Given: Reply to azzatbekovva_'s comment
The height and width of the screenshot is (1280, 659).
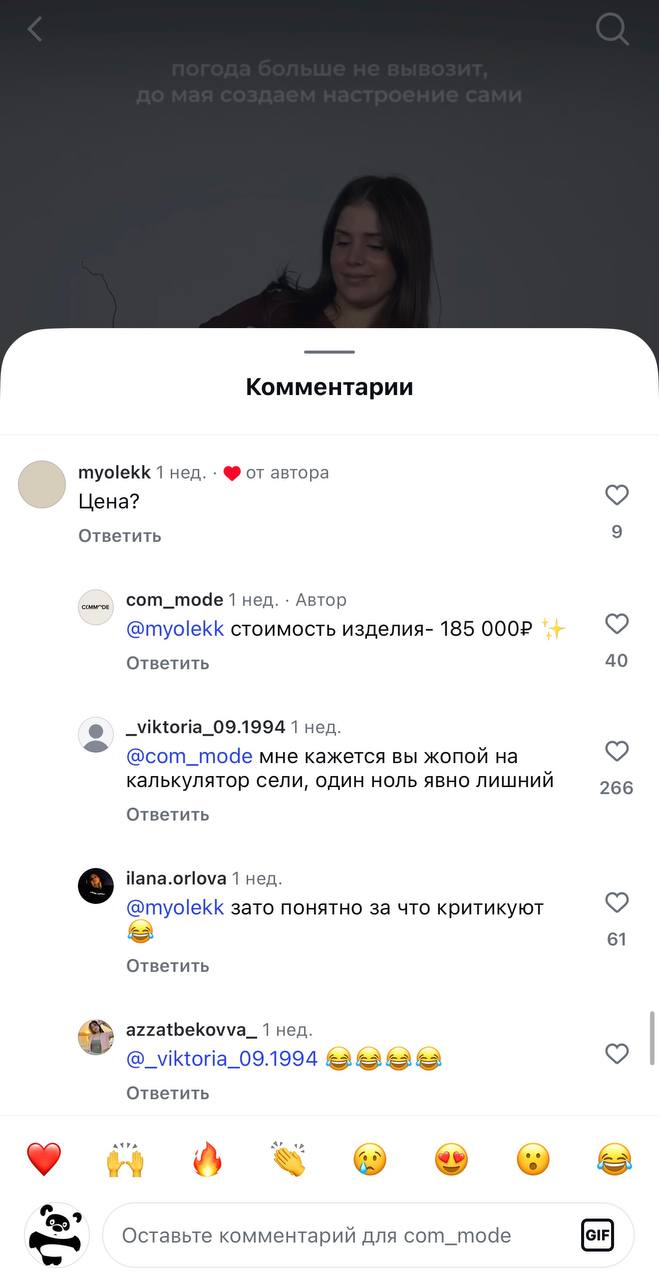Looking at the screenshot, I should coord(167,1093).
